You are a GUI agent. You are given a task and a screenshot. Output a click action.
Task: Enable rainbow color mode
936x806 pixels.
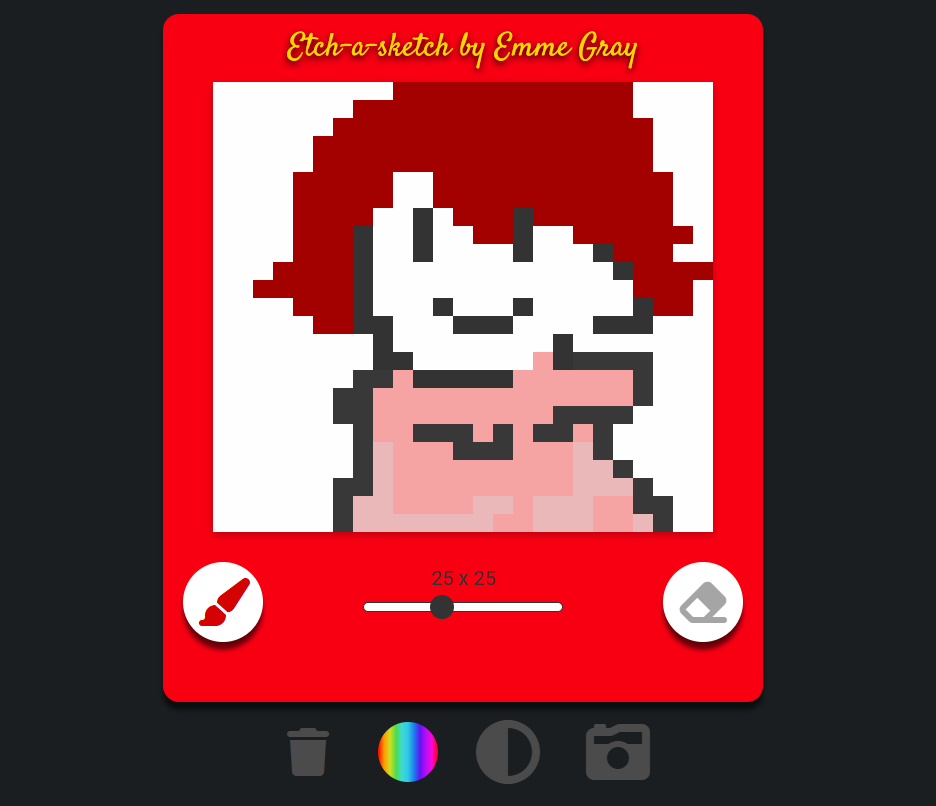click(408, 752)
